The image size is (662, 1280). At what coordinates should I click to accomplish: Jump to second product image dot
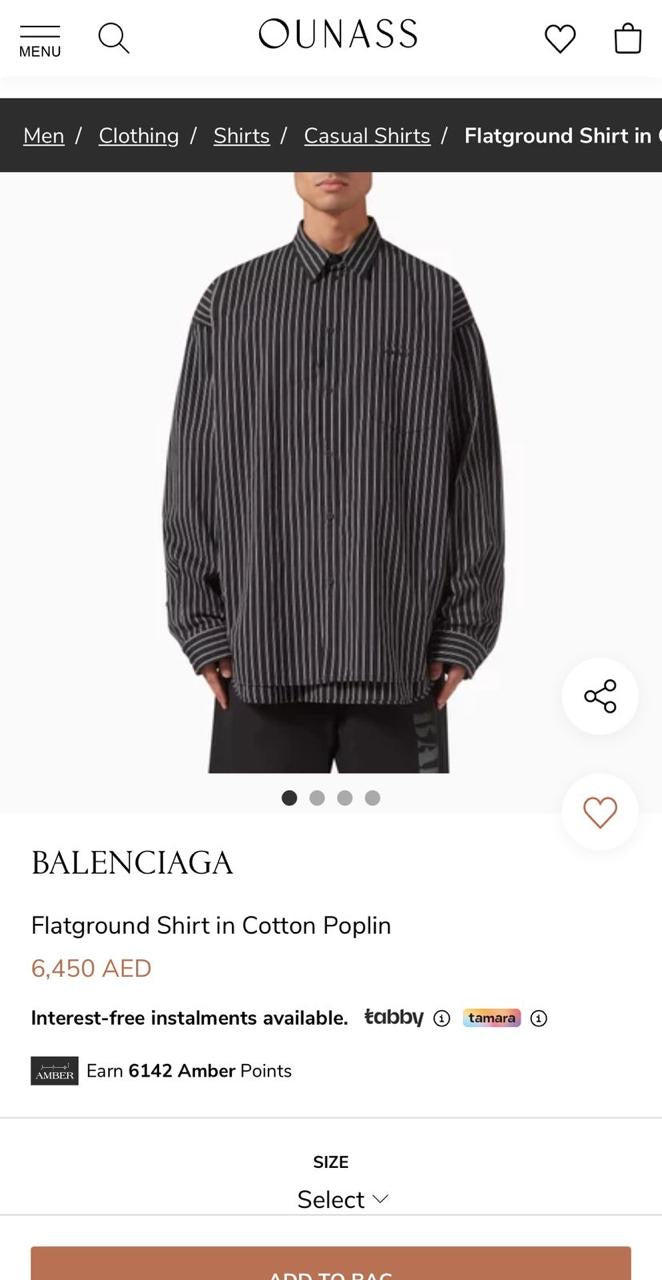click(317, 798)
